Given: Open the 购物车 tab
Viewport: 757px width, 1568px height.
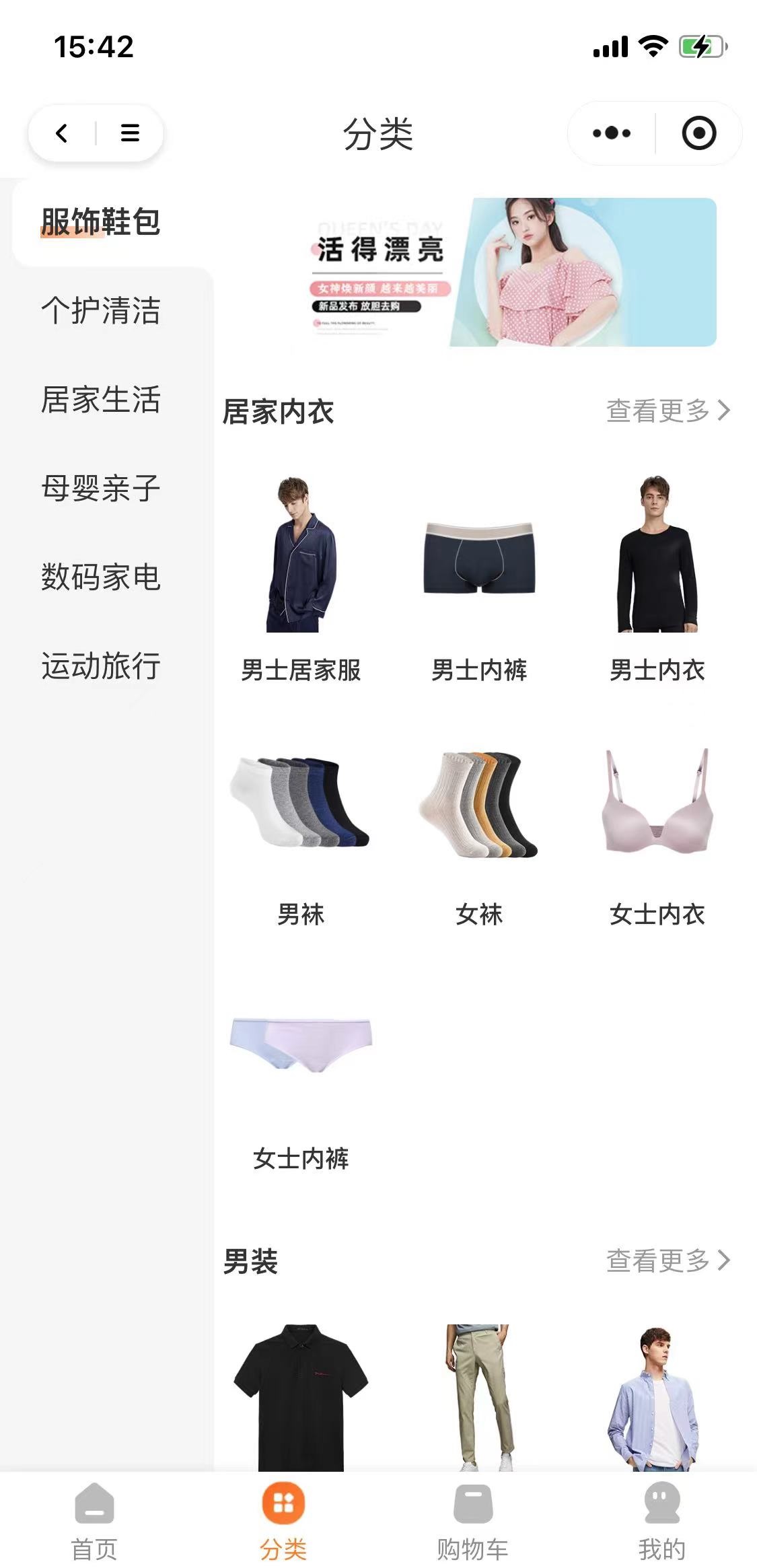Looking at the screenshot, I should (472, 1522).
